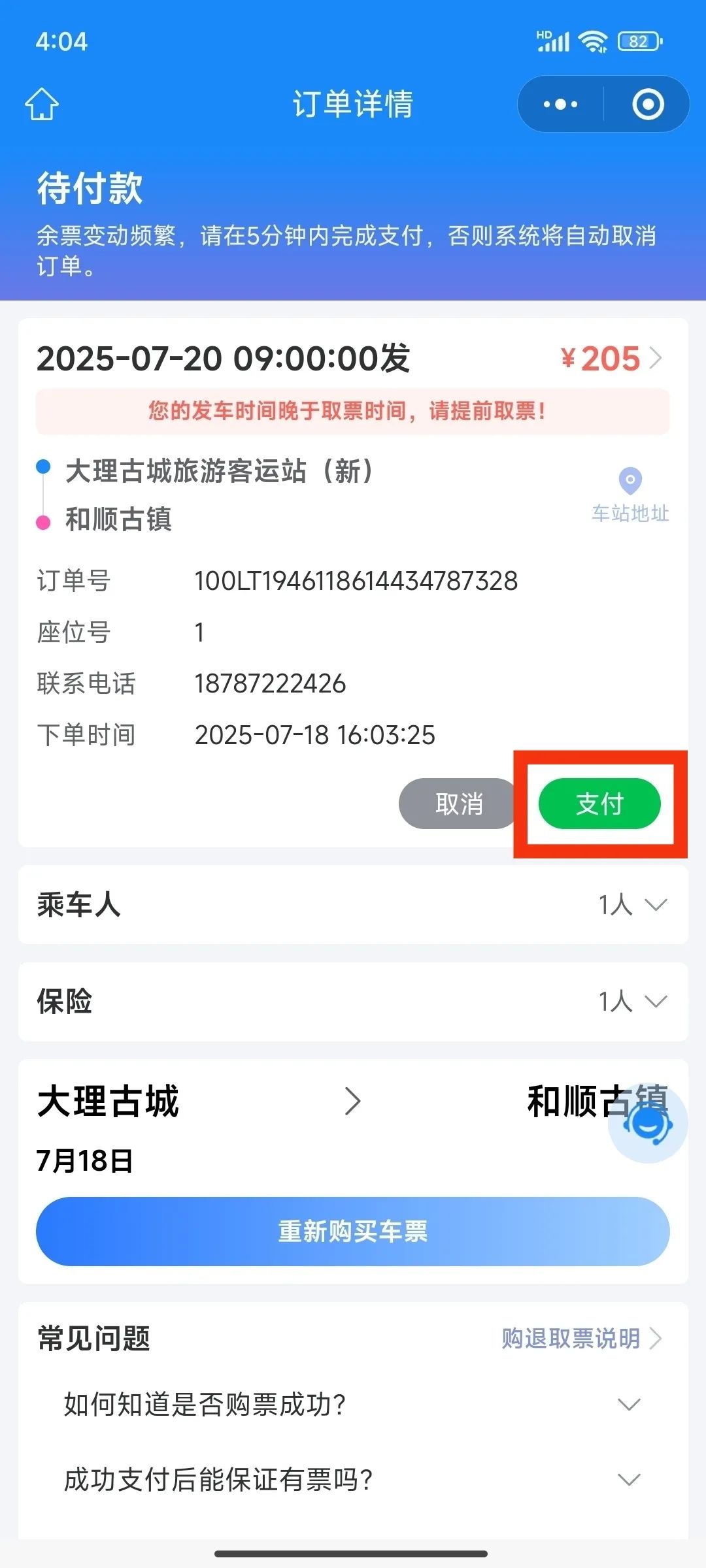The height and width of the screenshot is (1568, 706).
Task: Tap 重新购买车票 to rebuy tickets
Action: tap(353, 1232)
